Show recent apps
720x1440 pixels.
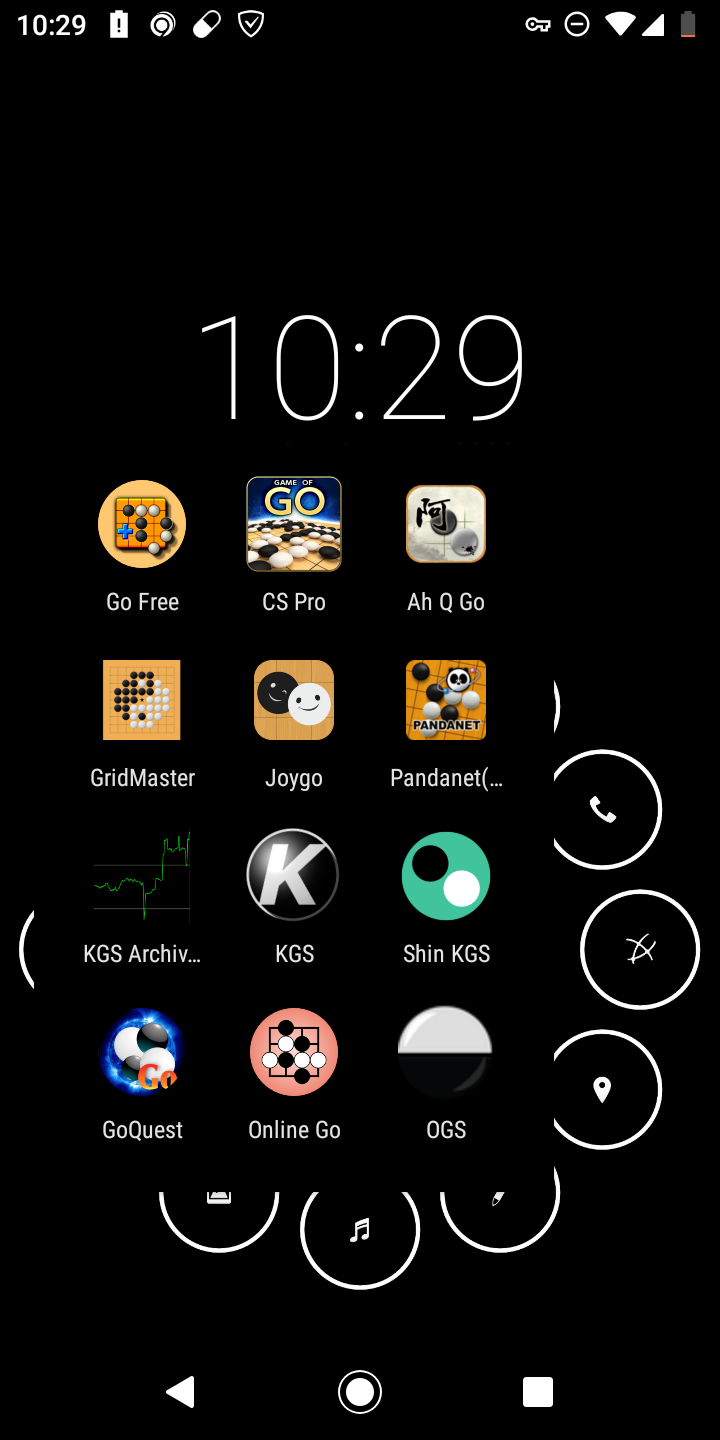coord(538,1391)
